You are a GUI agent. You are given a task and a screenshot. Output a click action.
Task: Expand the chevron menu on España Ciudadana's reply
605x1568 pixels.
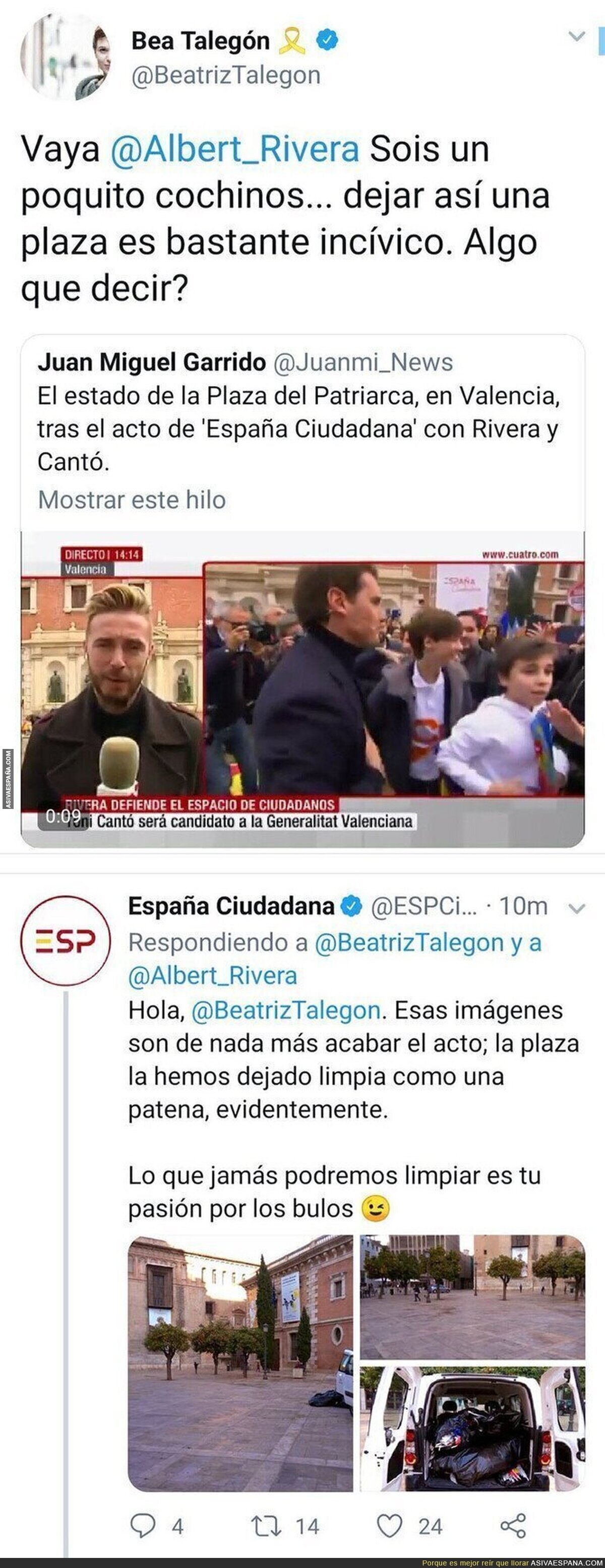(576, 909)
